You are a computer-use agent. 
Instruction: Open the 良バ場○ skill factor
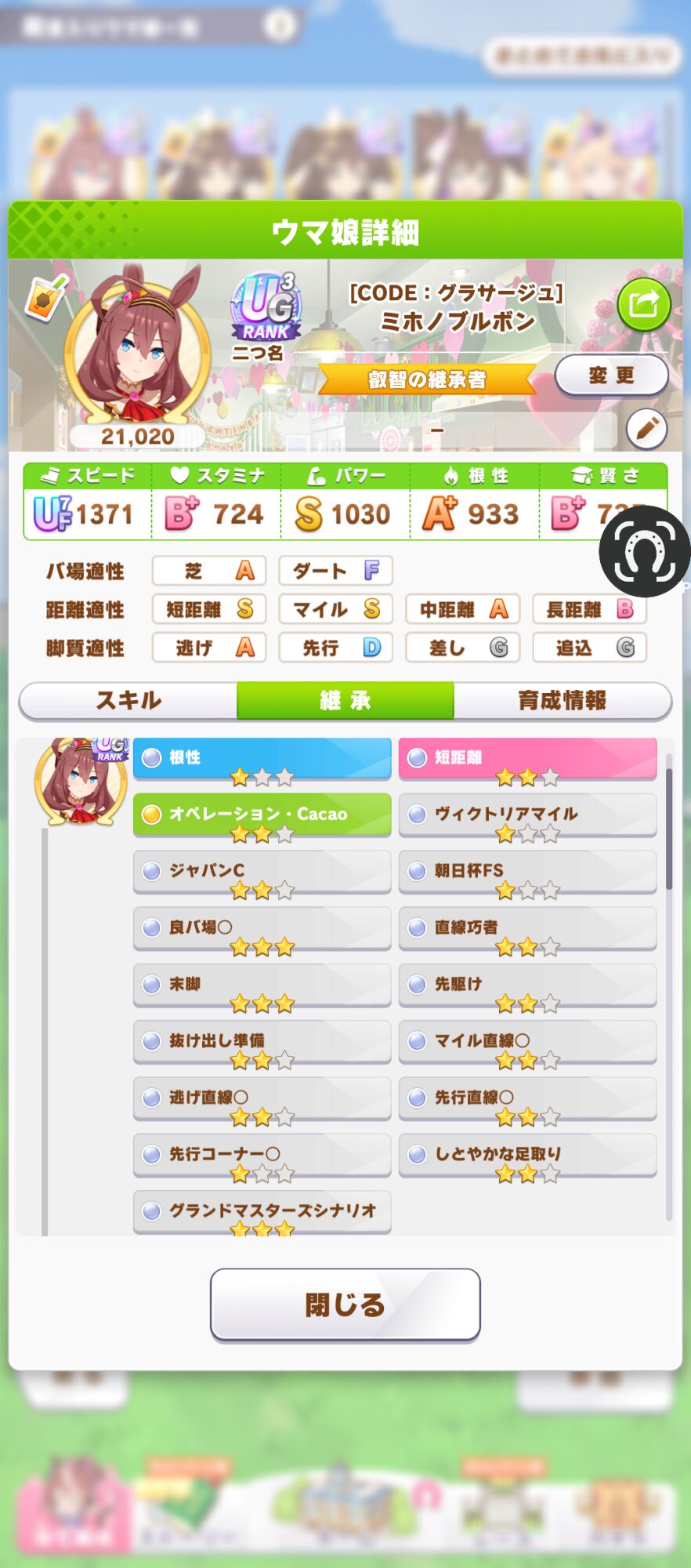(262, 928)
